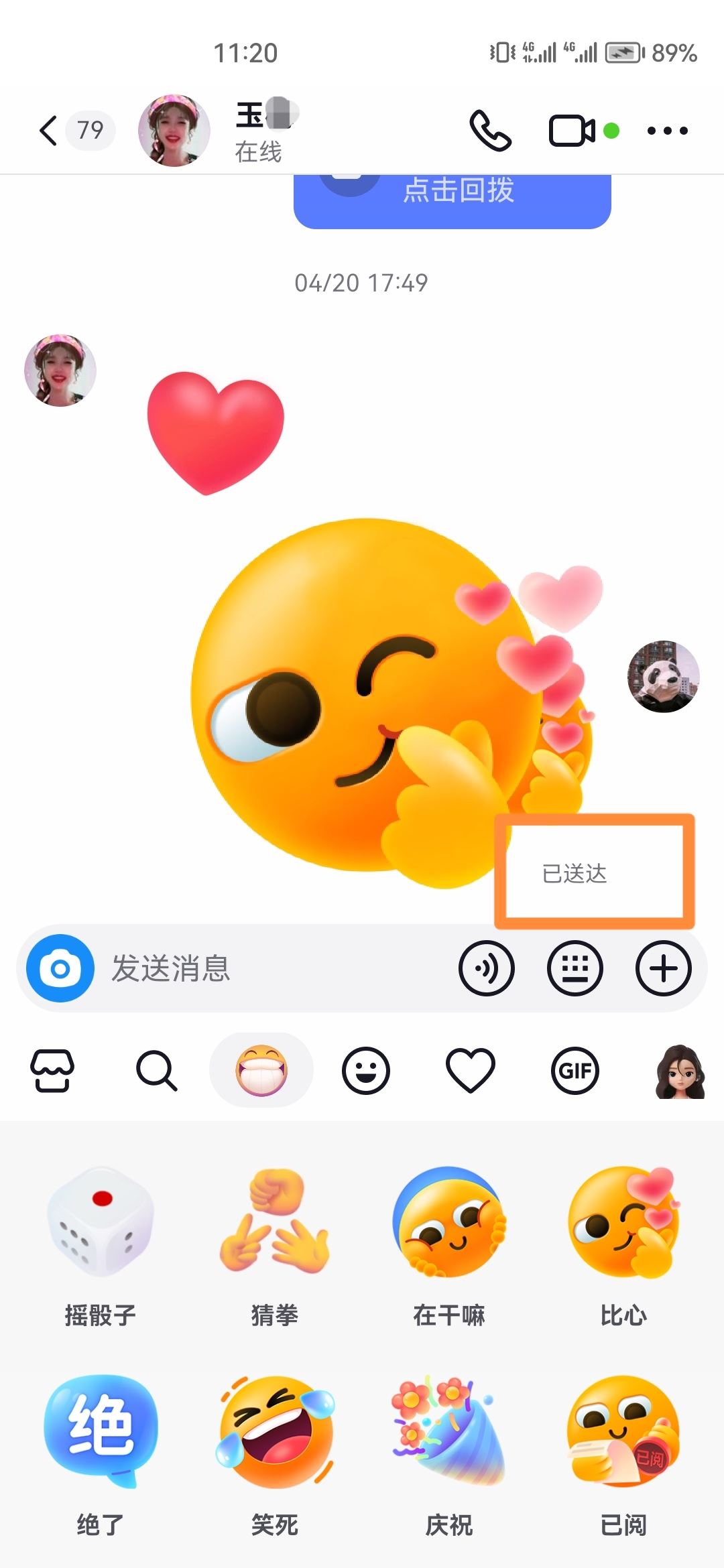Switch to keyboard input mode
The height and width of the screenshot is (1568, 724).
(x=575, y=968)
